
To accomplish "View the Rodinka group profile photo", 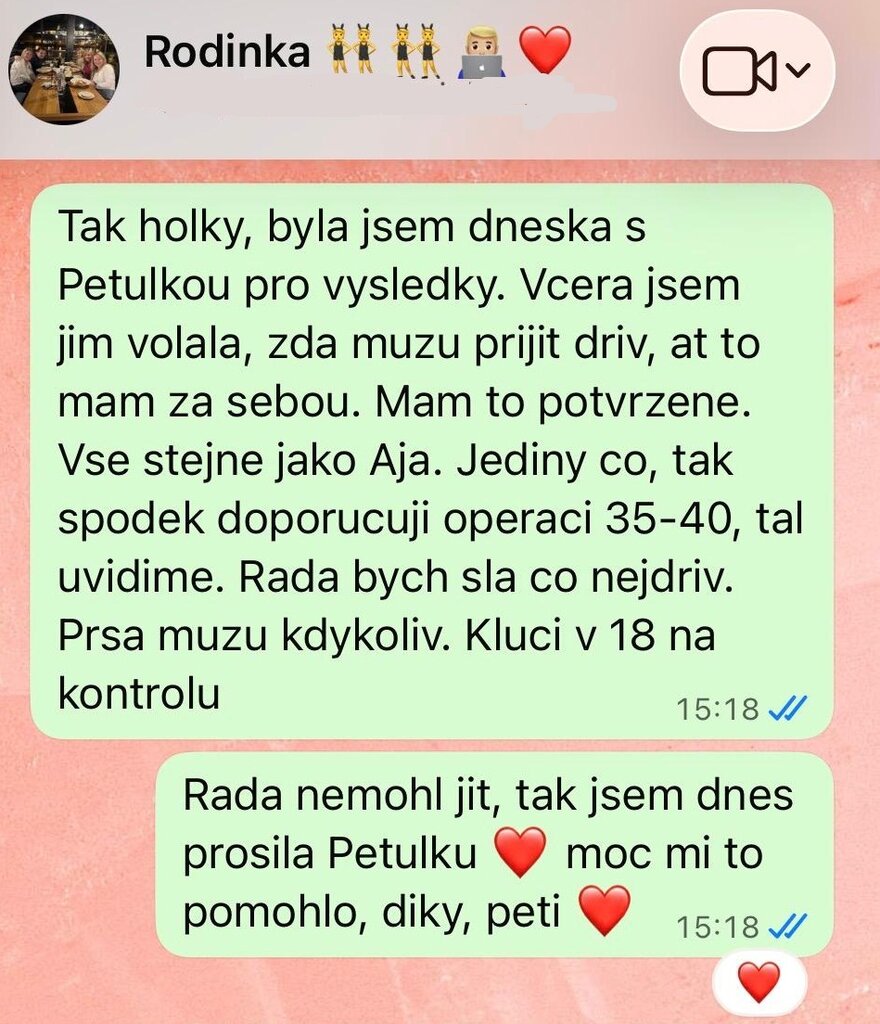I will [63, 70].
